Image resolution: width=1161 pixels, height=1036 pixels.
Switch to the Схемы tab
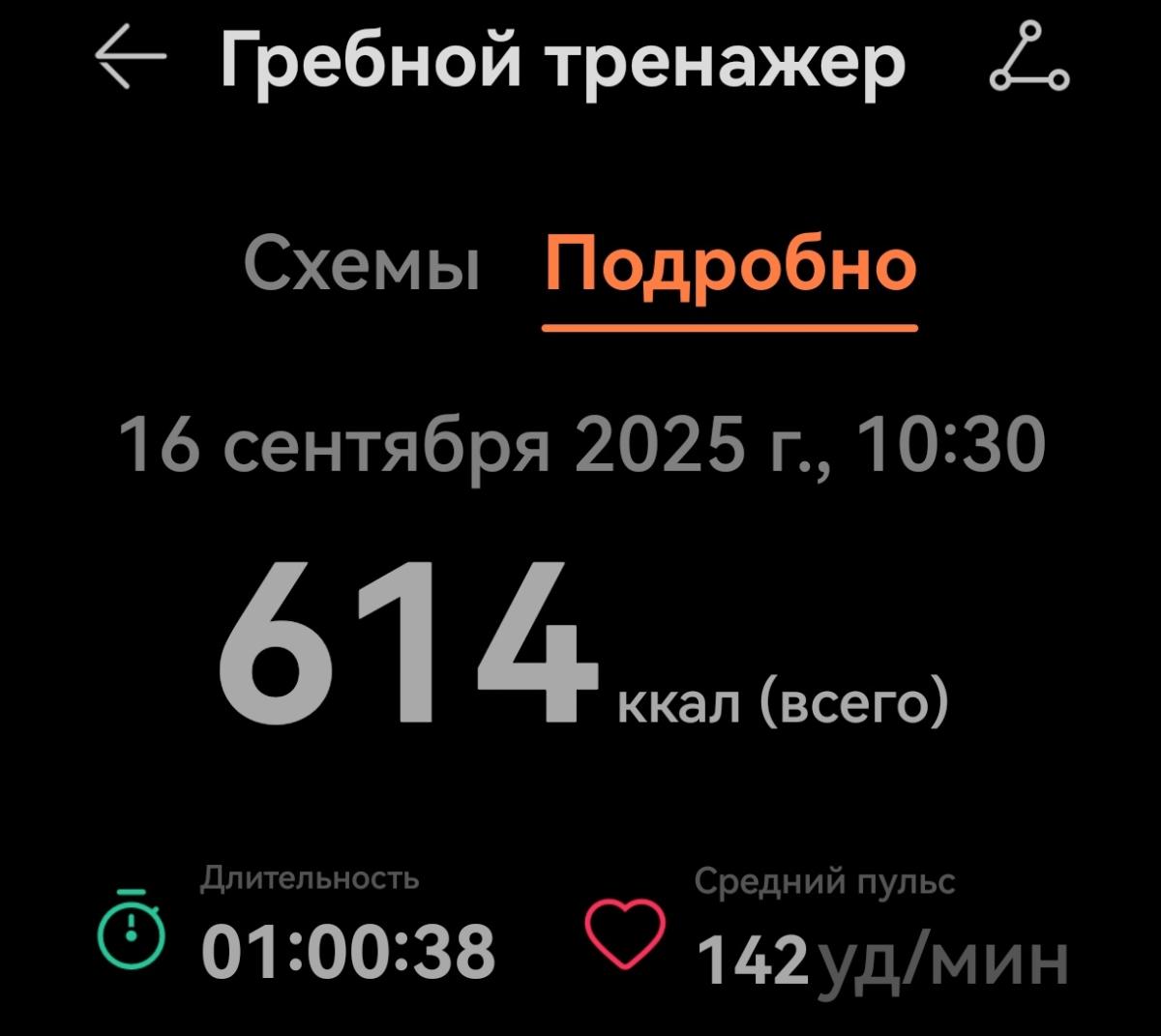click(362, 263)
